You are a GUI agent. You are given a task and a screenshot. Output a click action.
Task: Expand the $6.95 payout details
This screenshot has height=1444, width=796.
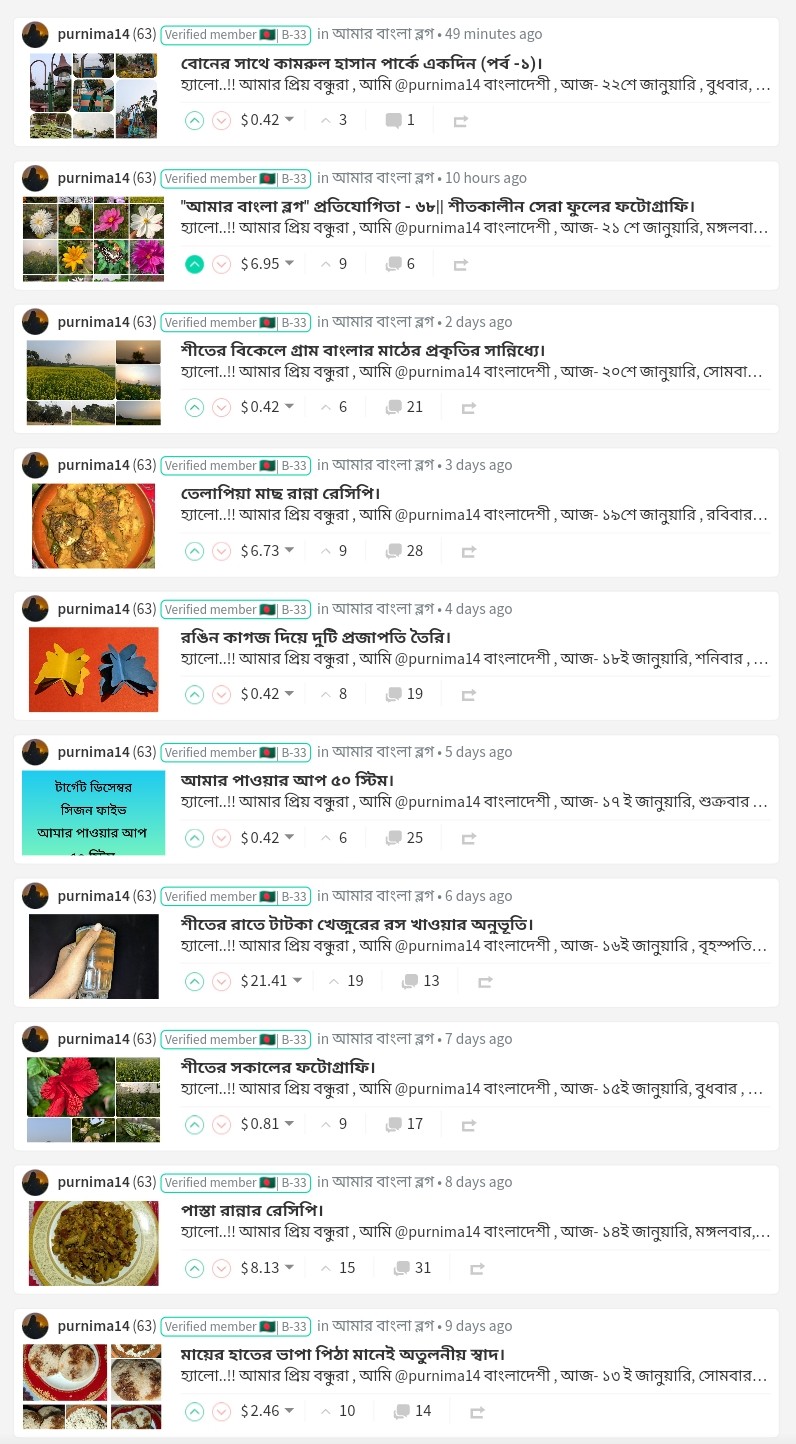coord(289,264)
